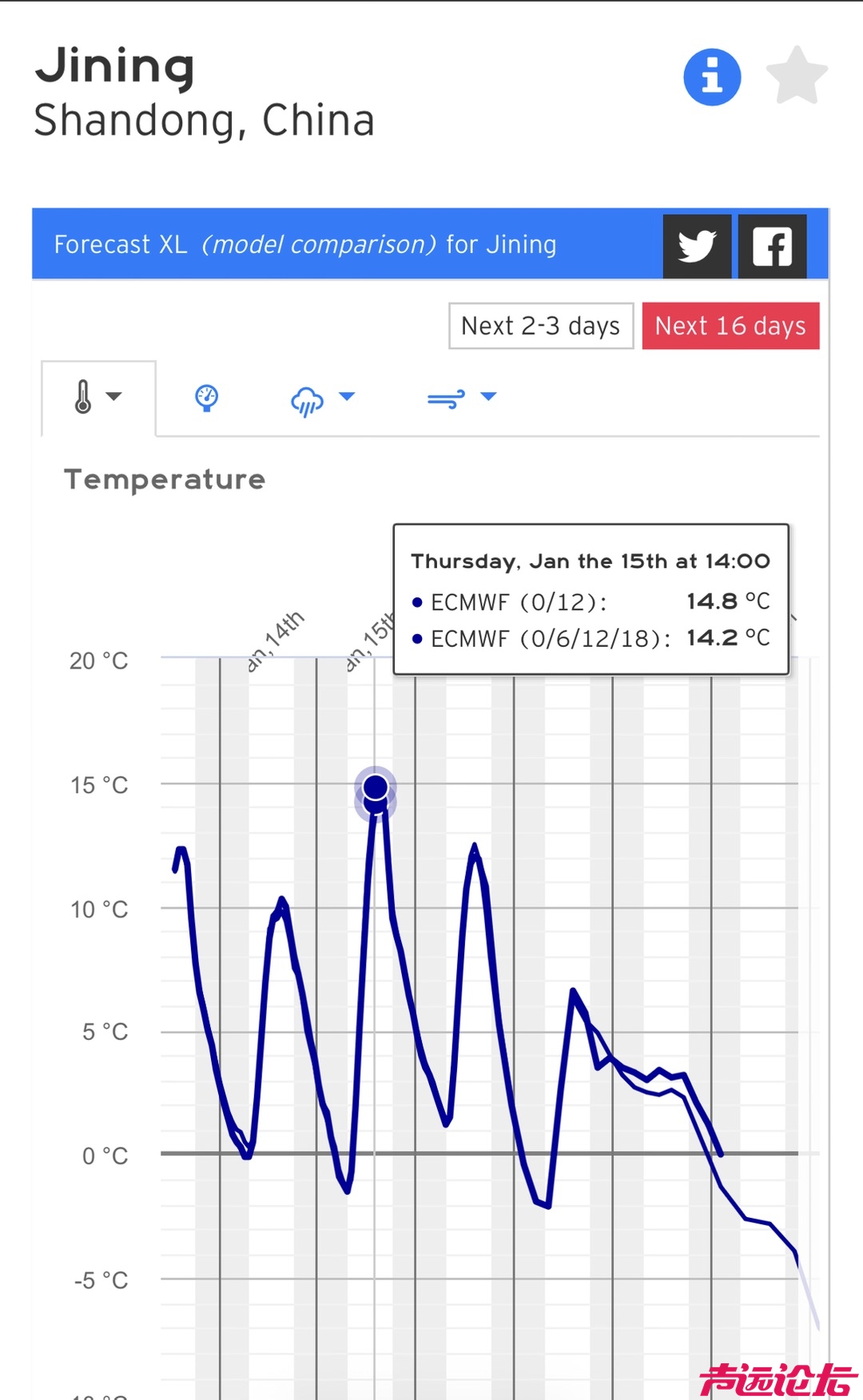
Task: Share the forecast on Twitter
Action: 697,246
